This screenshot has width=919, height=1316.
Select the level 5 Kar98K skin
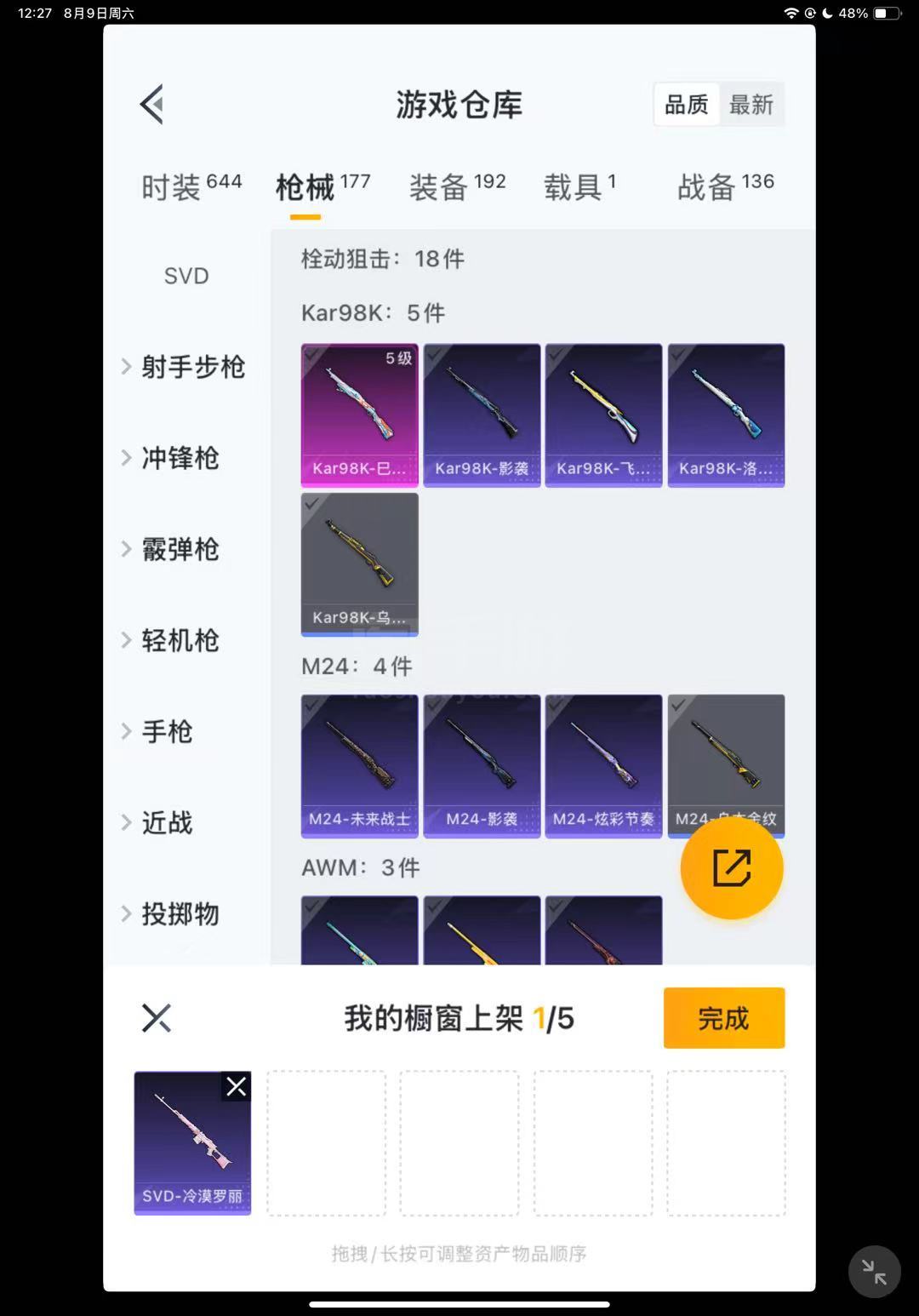359,415
